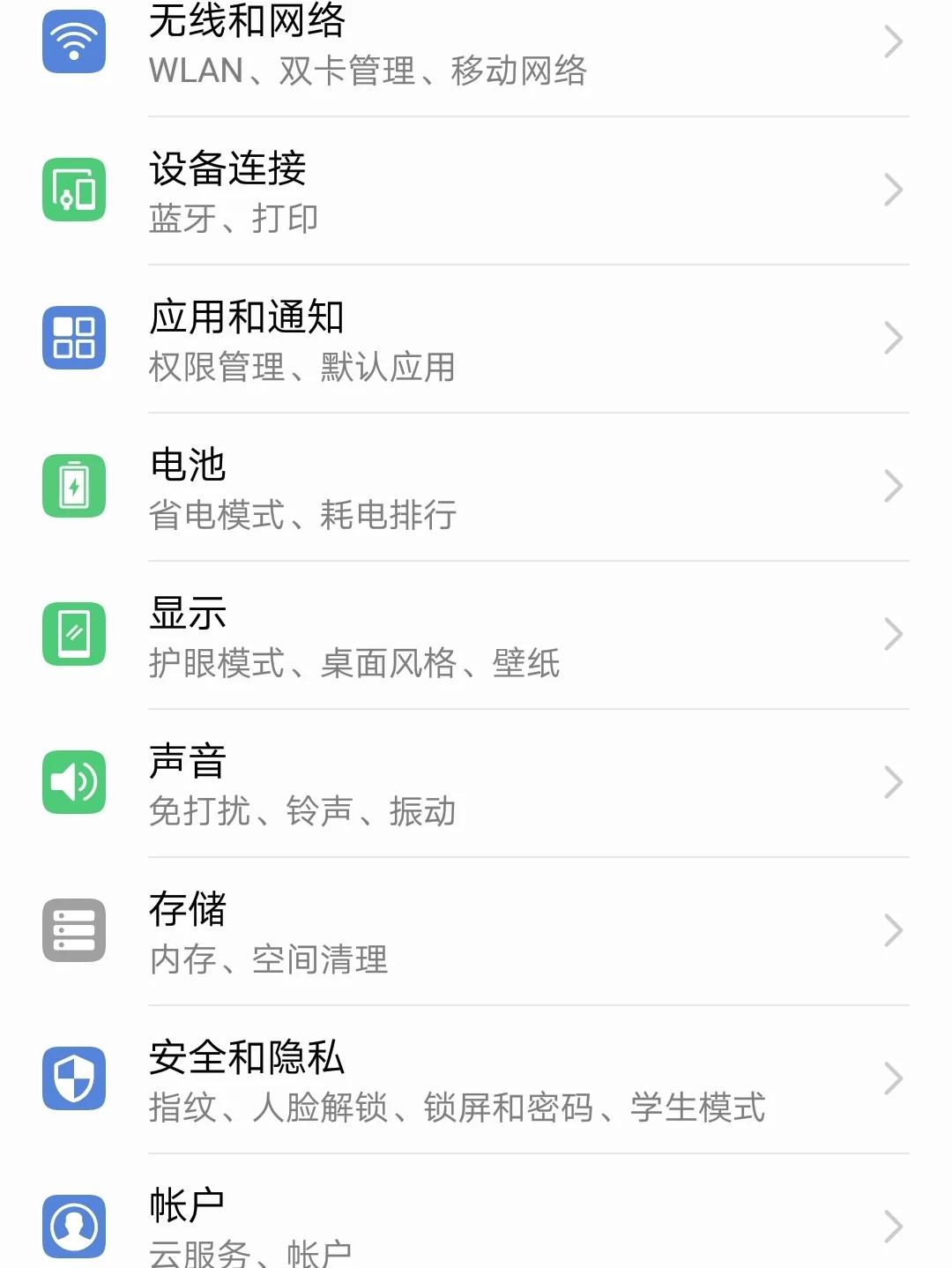Select 省电模式、耗电排行 subtitle text
Screen dimensions: 952x1268
pyautogui.click(x=303, y=516)
